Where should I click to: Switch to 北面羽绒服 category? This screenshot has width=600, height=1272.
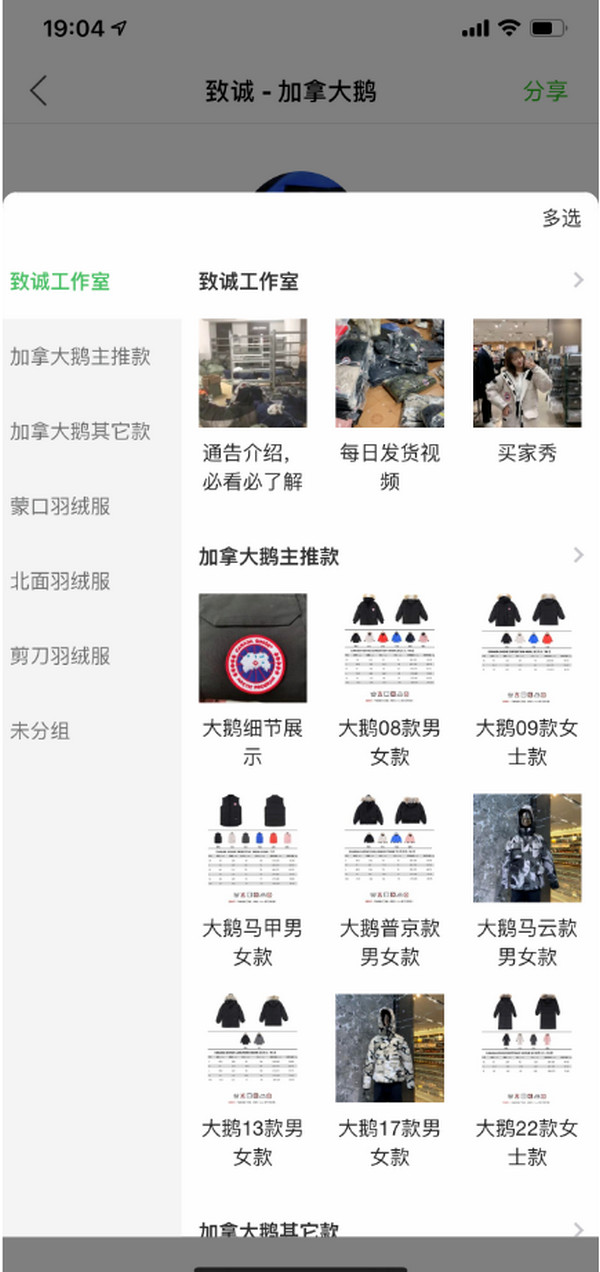click(x=60, y=581)
